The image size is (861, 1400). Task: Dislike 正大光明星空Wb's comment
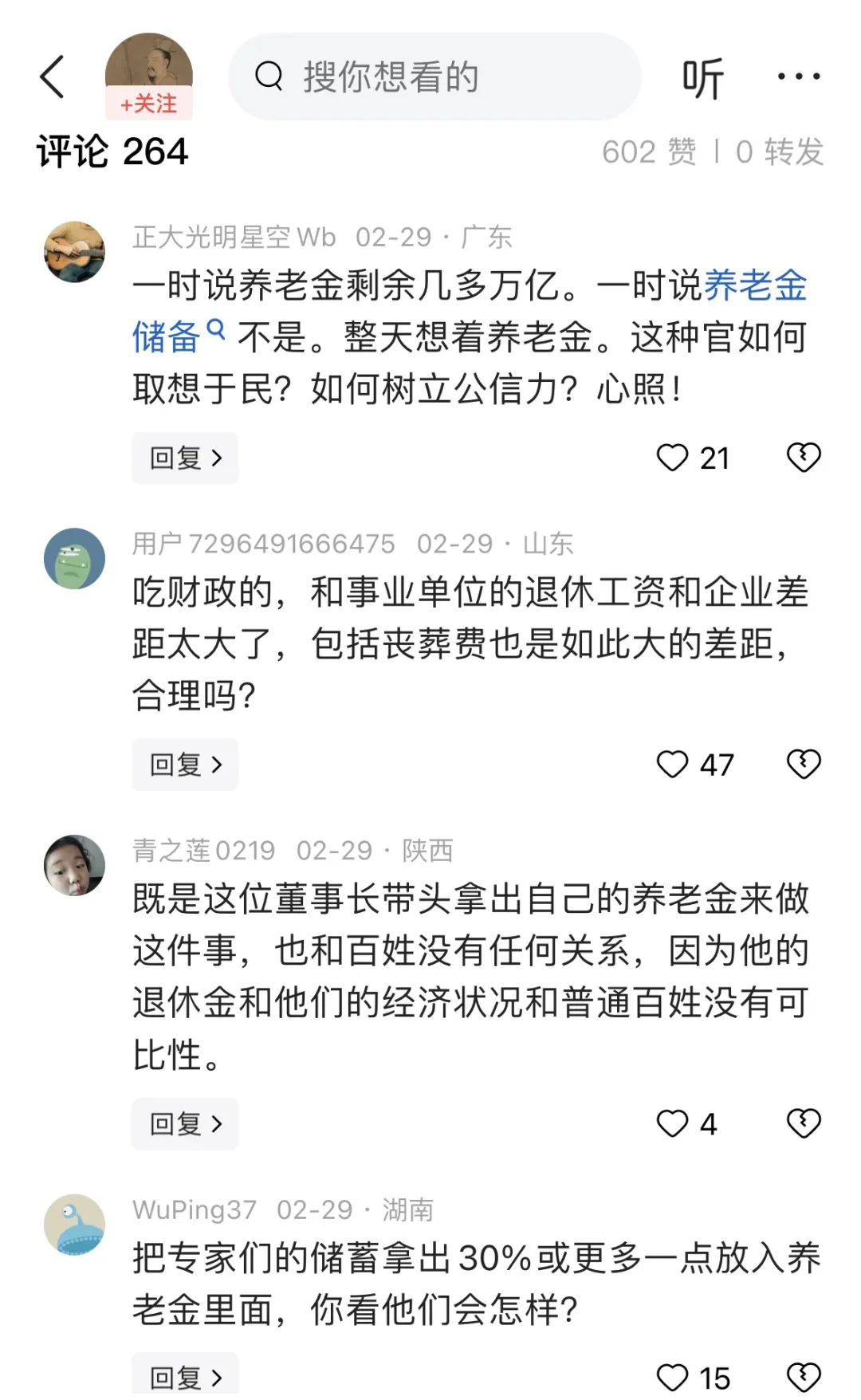point(803,458)
